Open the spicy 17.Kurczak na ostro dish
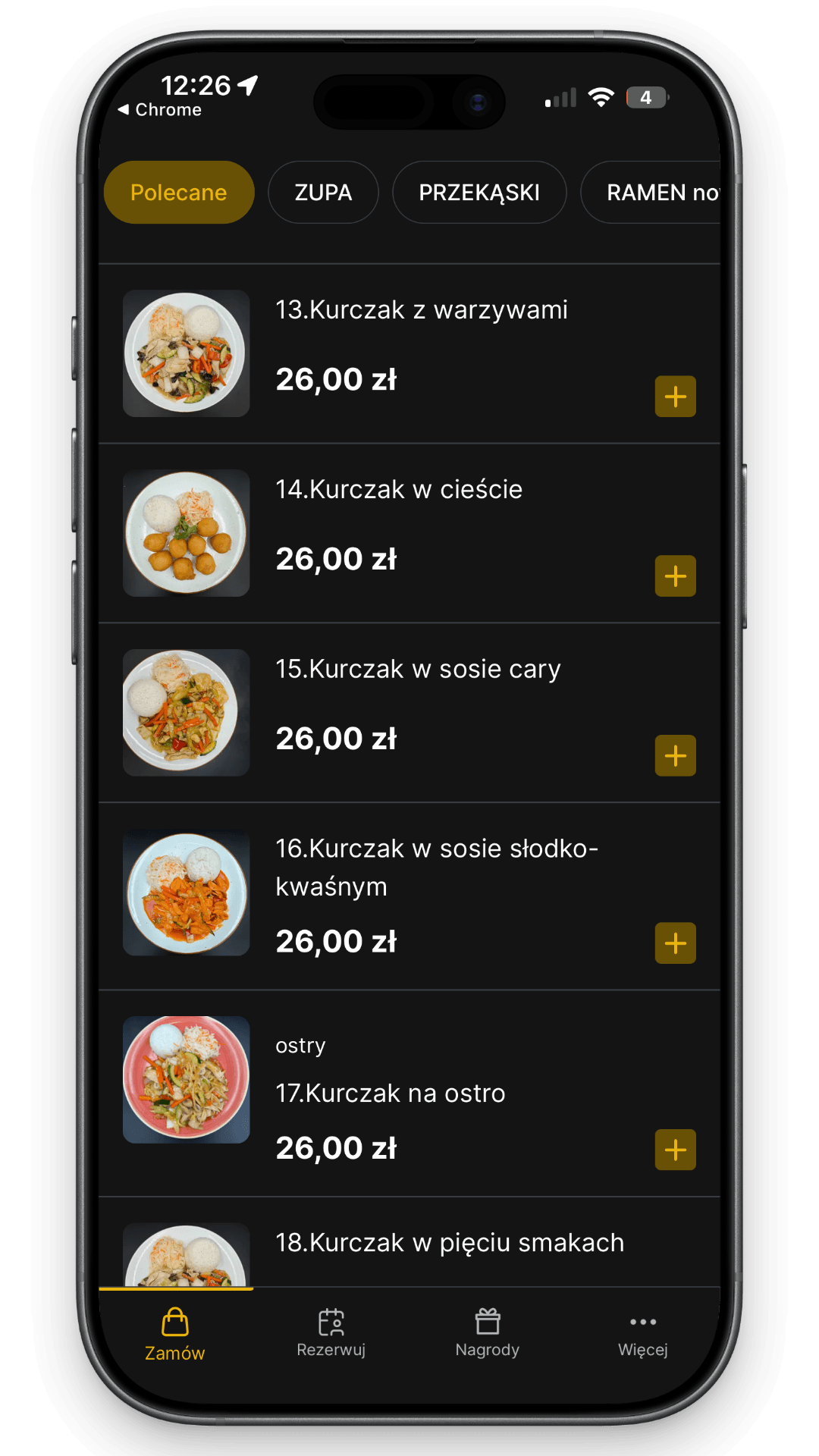The image size is (819, 1456). (x=390, y=1094)
